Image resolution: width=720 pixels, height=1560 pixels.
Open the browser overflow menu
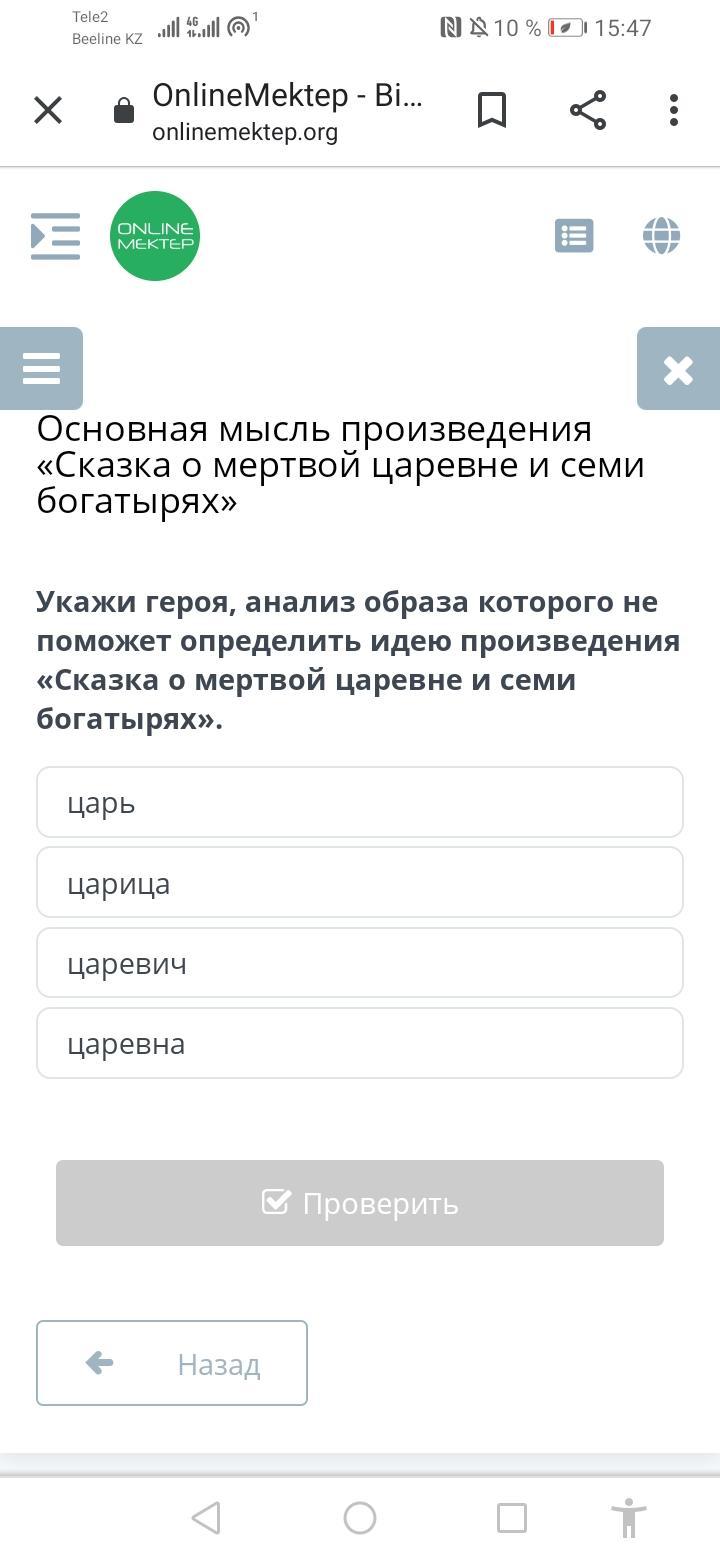pyautogui.click(x=674, y=110)
